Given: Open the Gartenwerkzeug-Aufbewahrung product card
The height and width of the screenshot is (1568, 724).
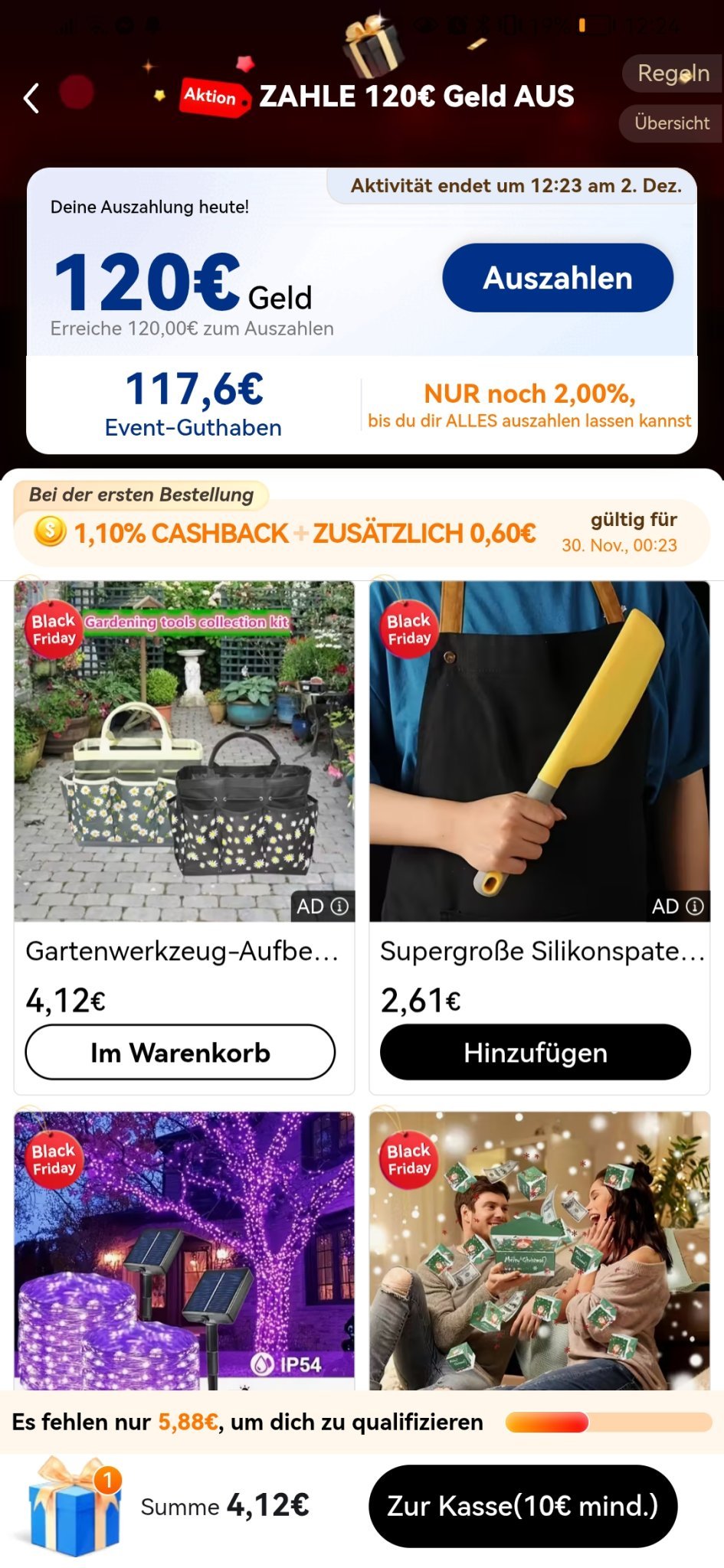Looking at the screenshot, I should click(x=184, y=750).
